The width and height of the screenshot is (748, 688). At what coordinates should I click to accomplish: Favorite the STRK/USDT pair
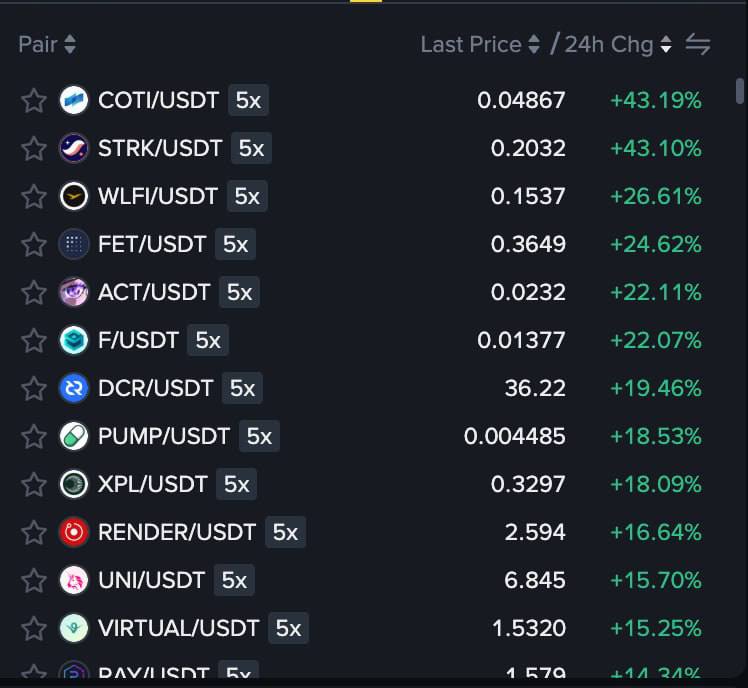(x=34, y=148)
